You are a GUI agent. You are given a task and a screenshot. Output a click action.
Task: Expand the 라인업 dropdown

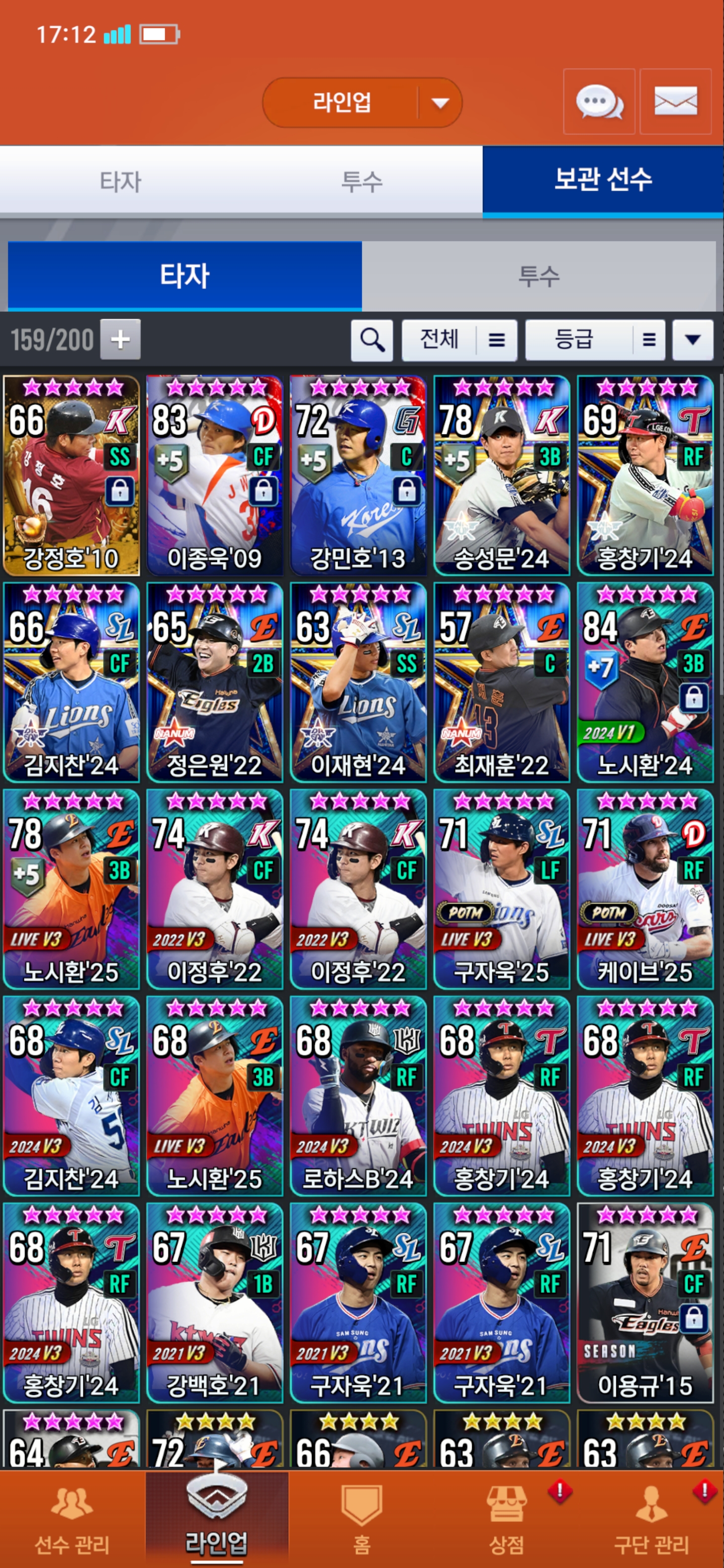(440, 103)
